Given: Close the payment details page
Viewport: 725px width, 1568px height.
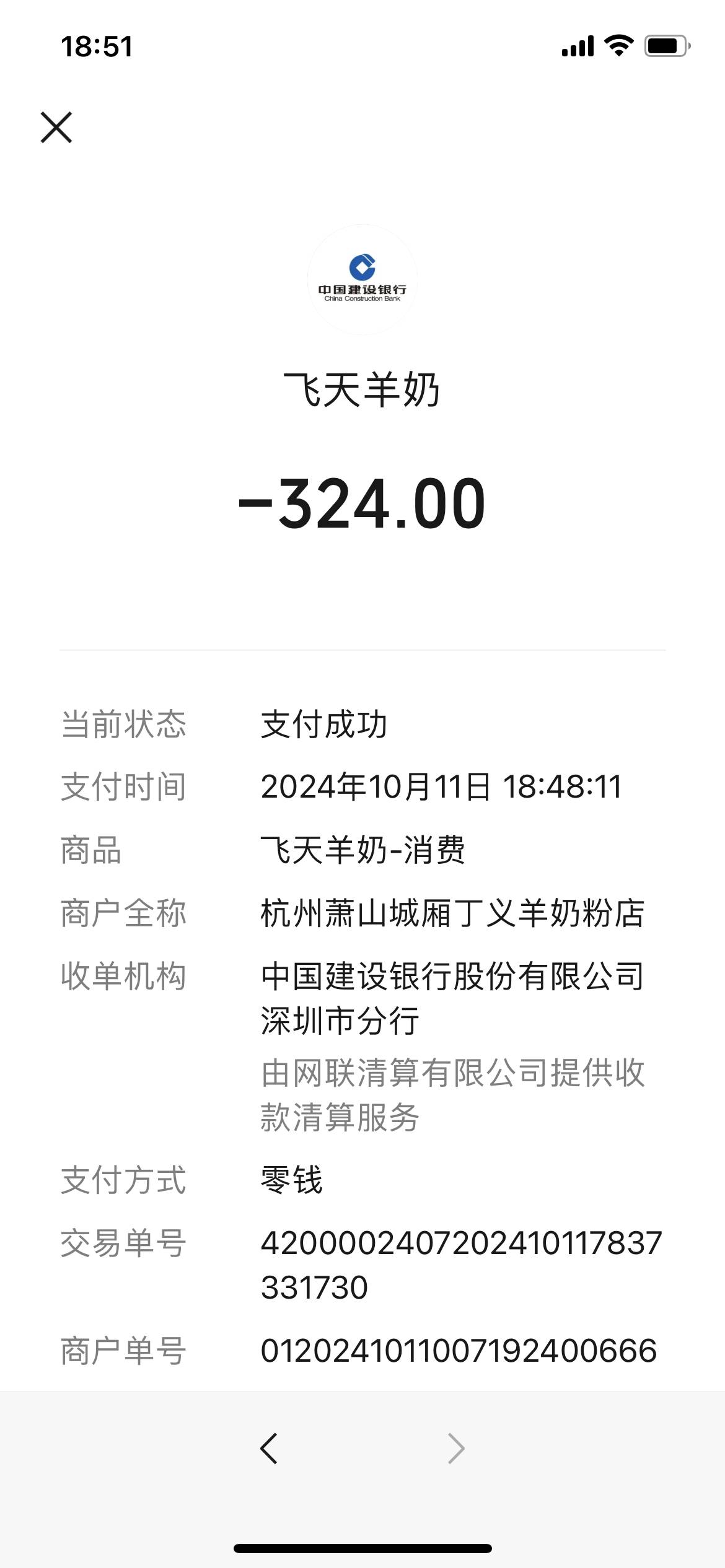Looking at the screenshot, I should [x=56, y=128].
